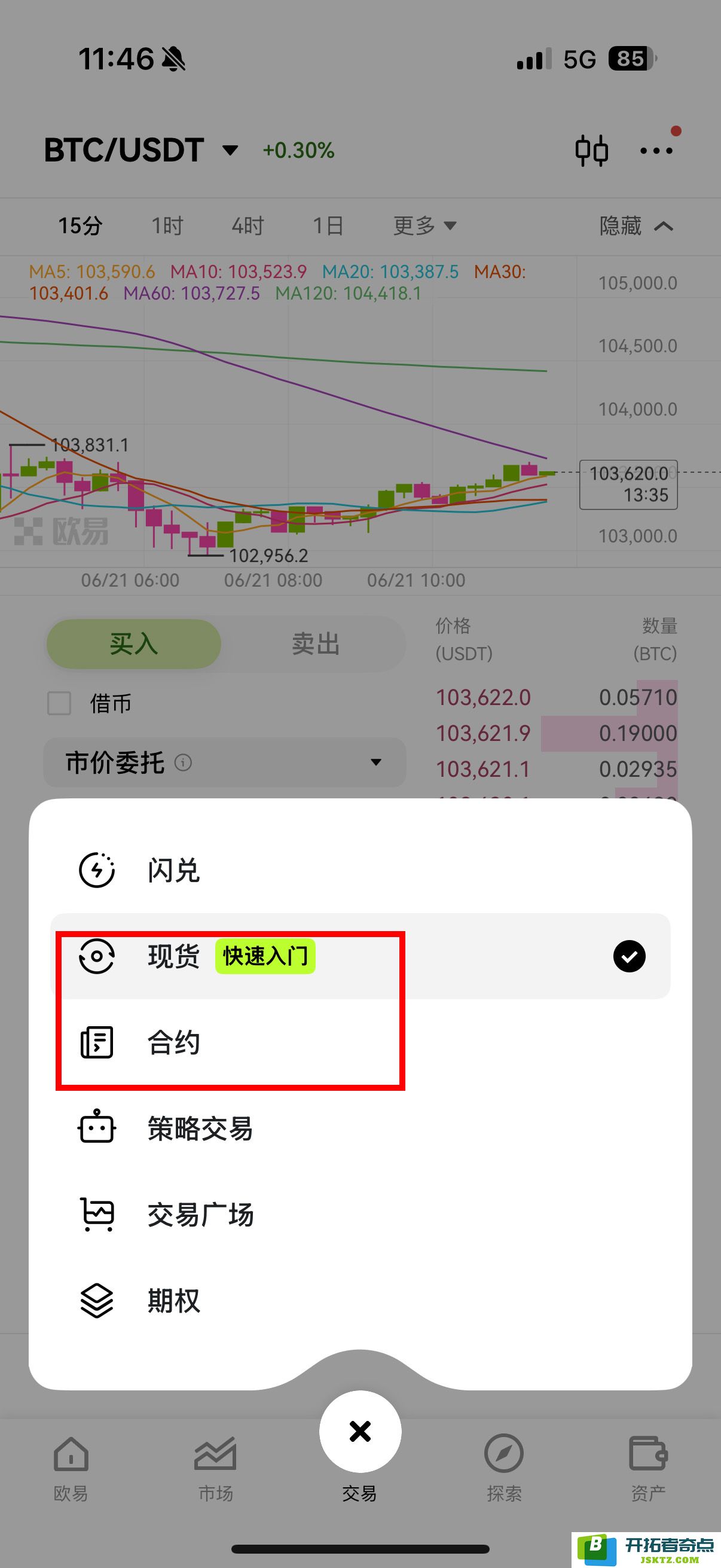This screenshot has height=1568, width=721.
Task: Open 策略交易 strategy trading
Action: click(200, 1128)
